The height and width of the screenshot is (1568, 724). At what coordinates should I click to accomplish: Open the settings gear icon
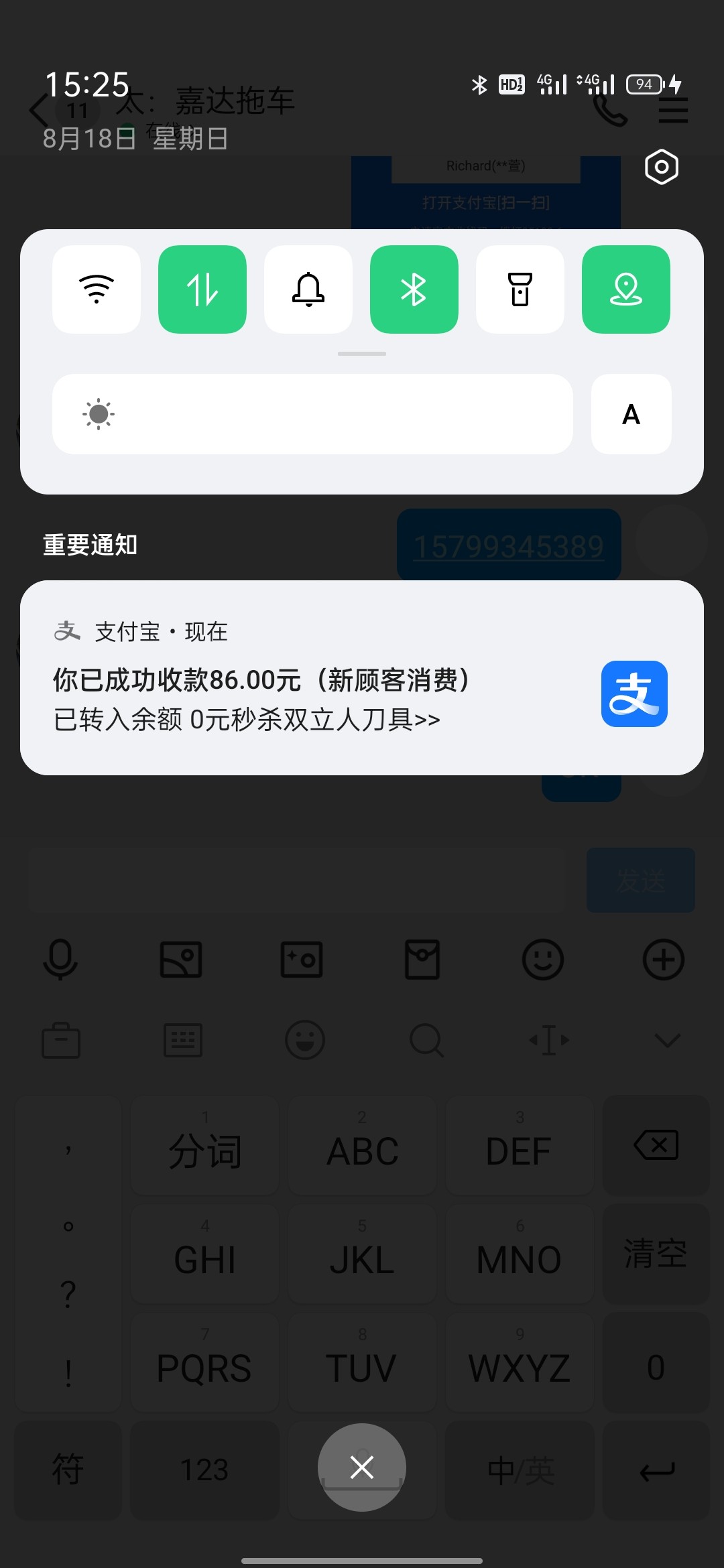662,167
